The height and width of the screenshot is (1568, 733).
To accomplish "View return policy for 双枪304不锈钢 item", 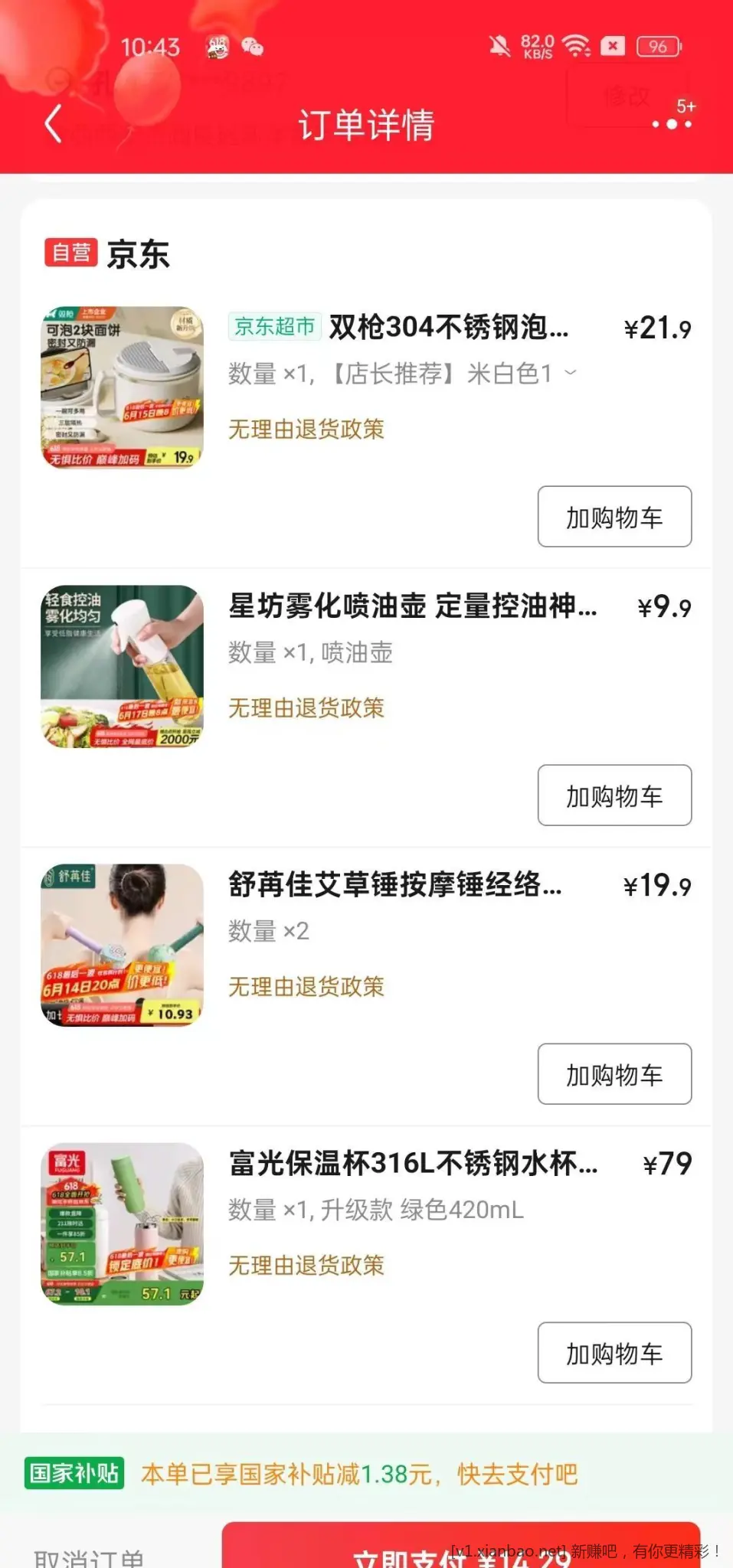I will click(x=306, y=430).
